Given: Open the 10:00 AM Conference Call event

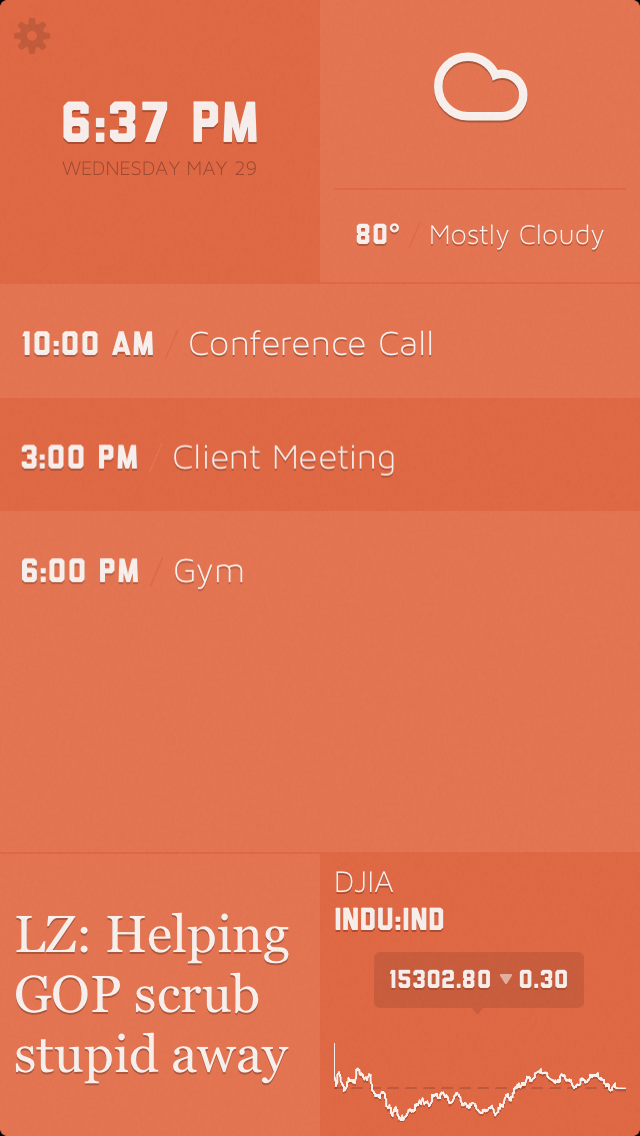Looking at the screenshot, I should tap(320, 343).
